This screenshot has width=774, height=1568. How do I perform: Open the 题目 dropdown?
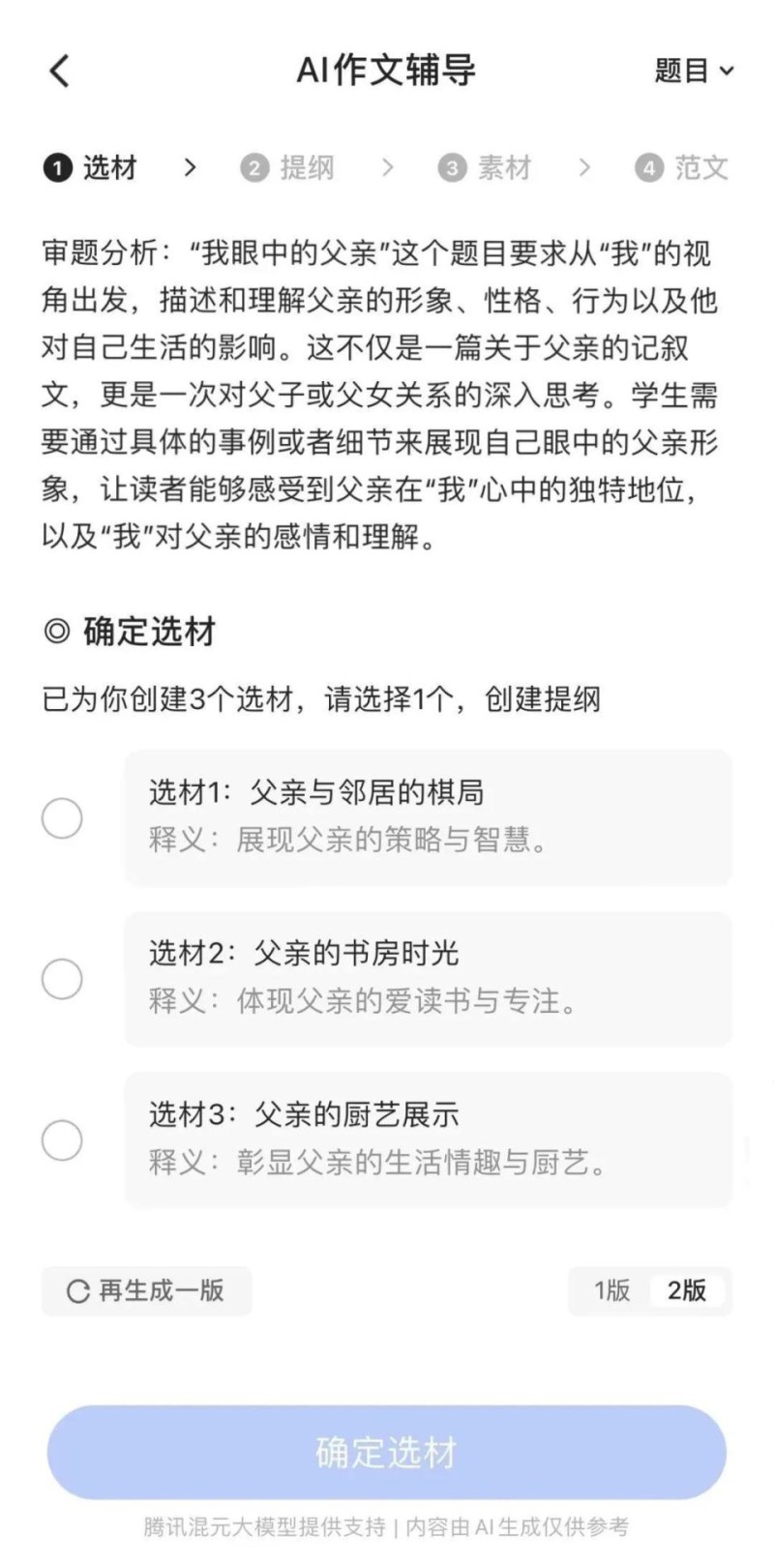coord(694,71)
